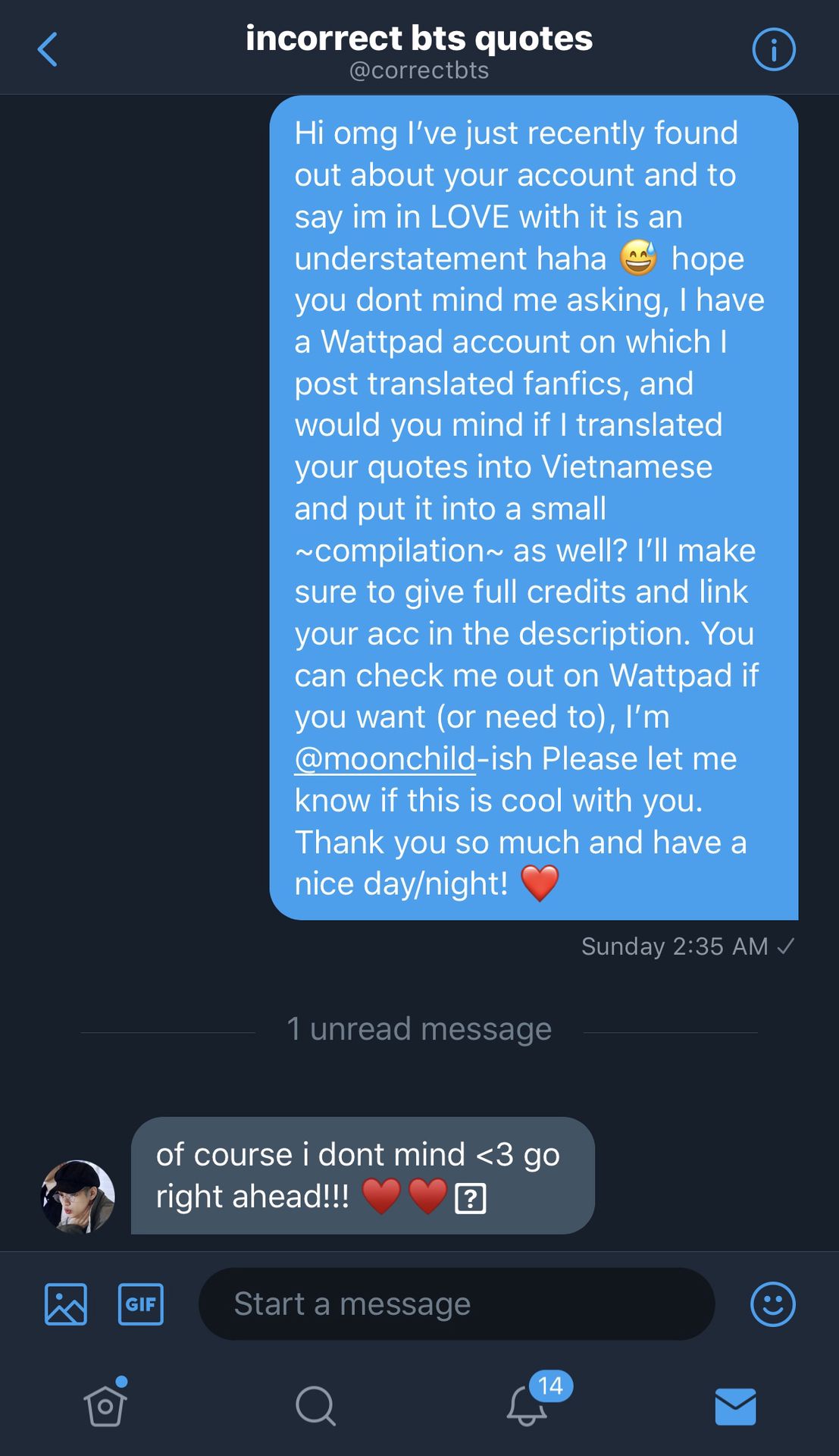Screen dimensions: 839x1456
Task: Open conversation info for incorrect bts quotes
Action: [773, 50]
